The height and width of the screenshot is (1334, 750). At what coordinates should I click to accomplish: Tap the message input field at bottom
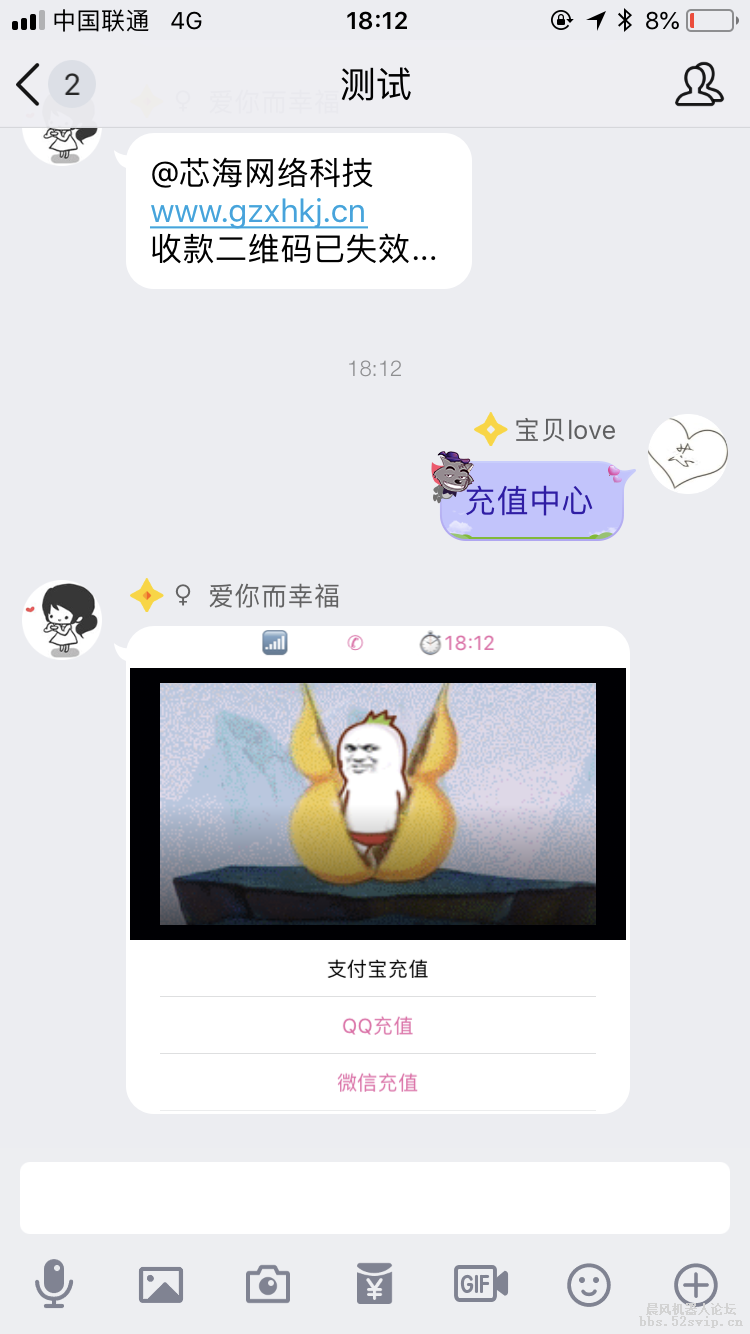(375, 1196)
